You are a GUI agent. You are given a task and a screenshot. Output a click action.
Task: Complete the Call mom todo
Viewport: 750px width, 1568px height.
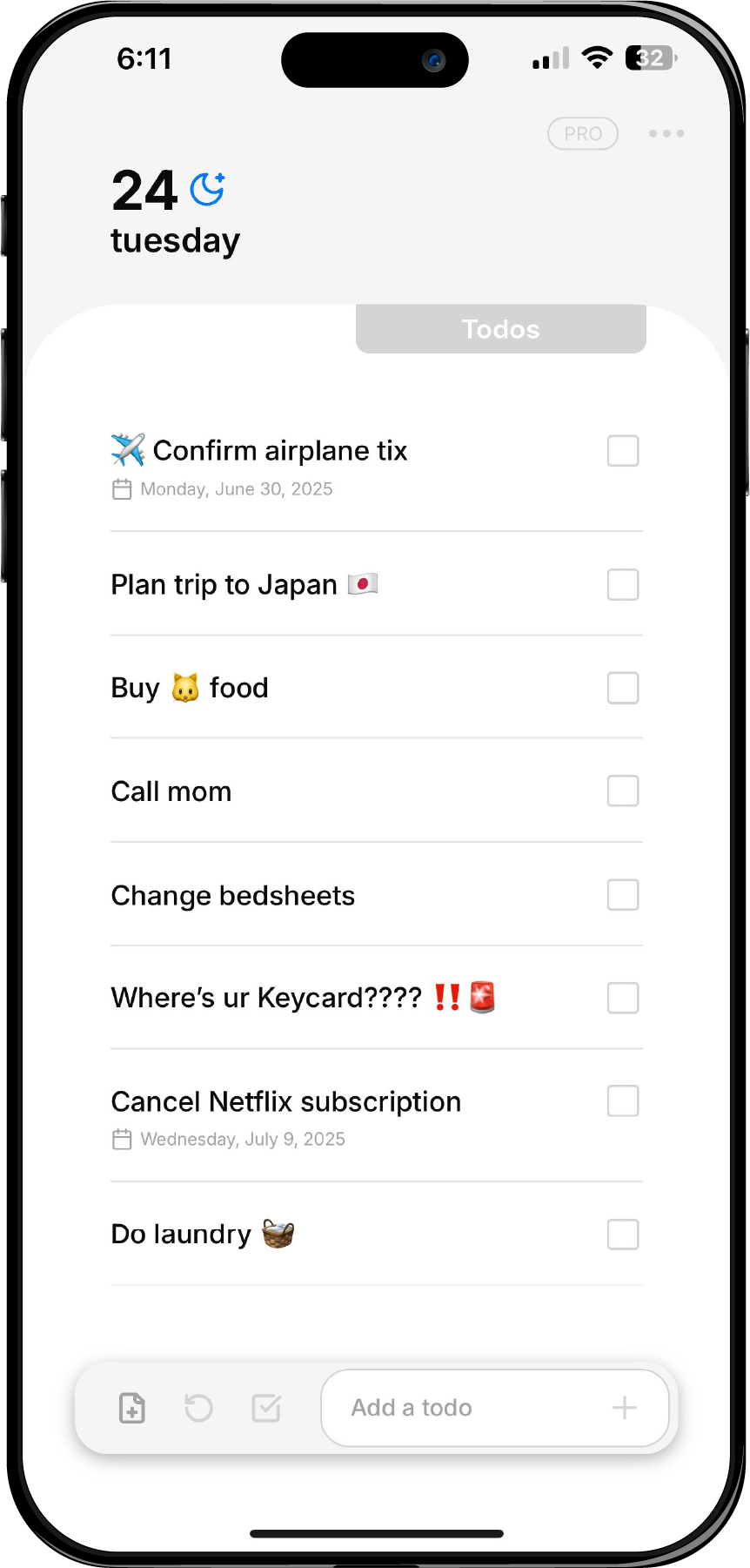(623, 791)
